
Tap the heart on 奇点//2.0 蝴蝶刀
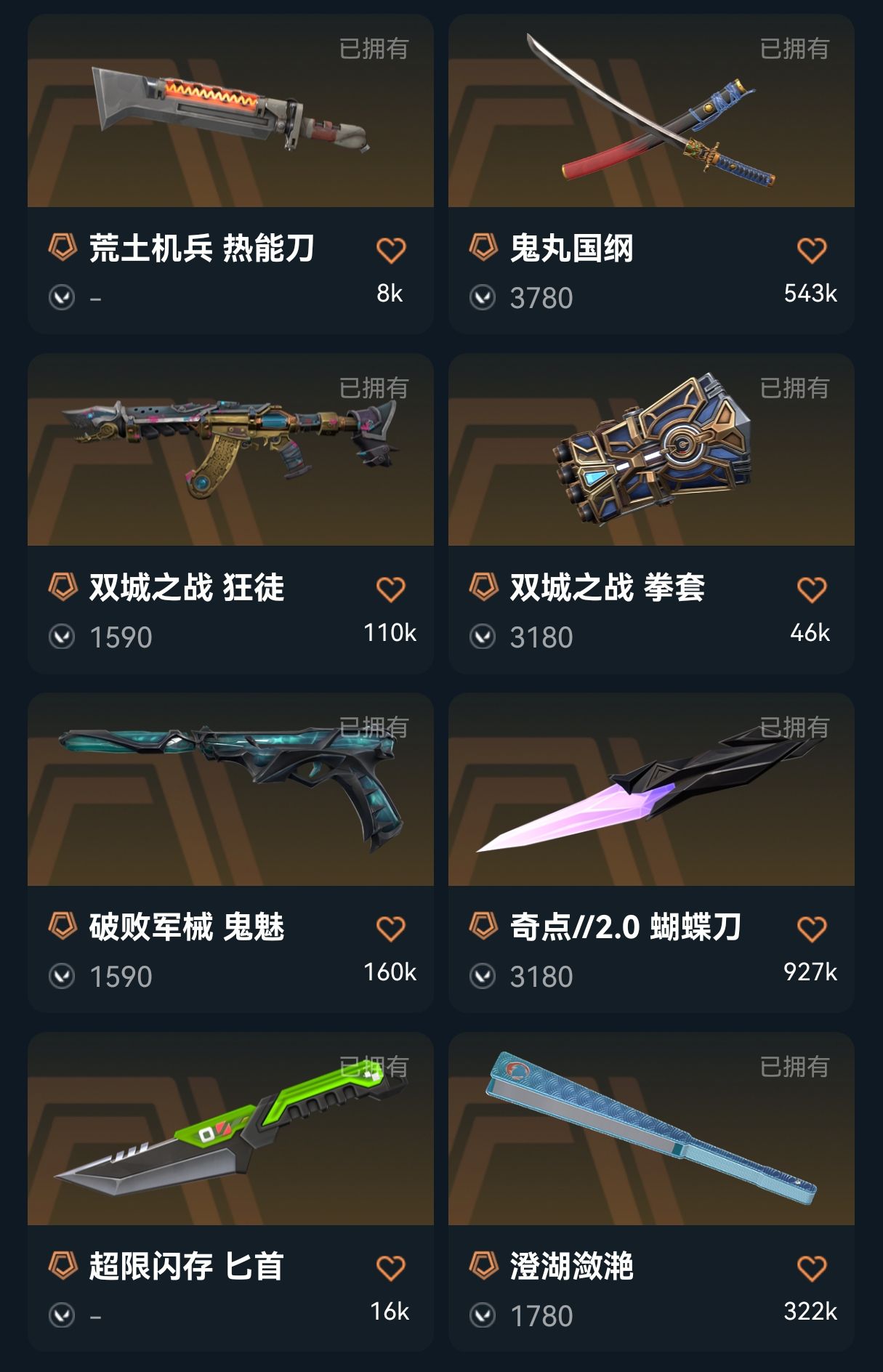point(811,929)
